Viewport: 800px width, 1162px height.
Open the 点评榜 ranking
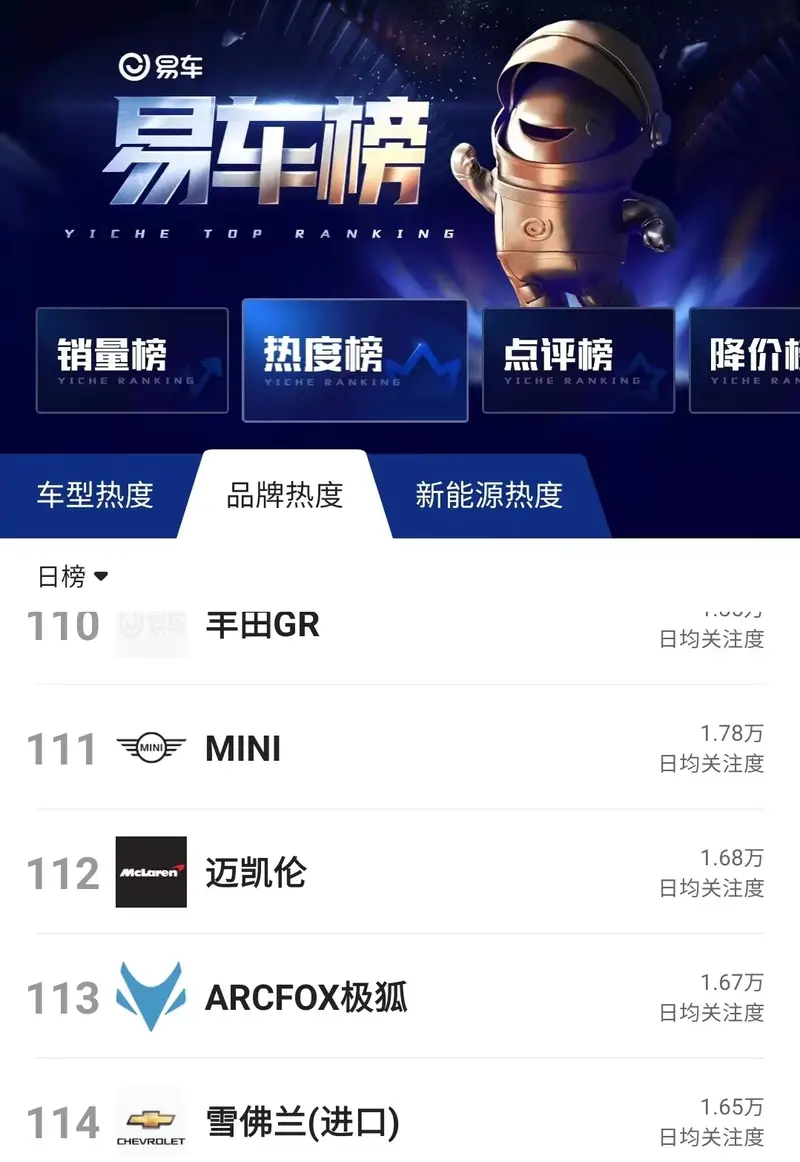tap(578, 360)
